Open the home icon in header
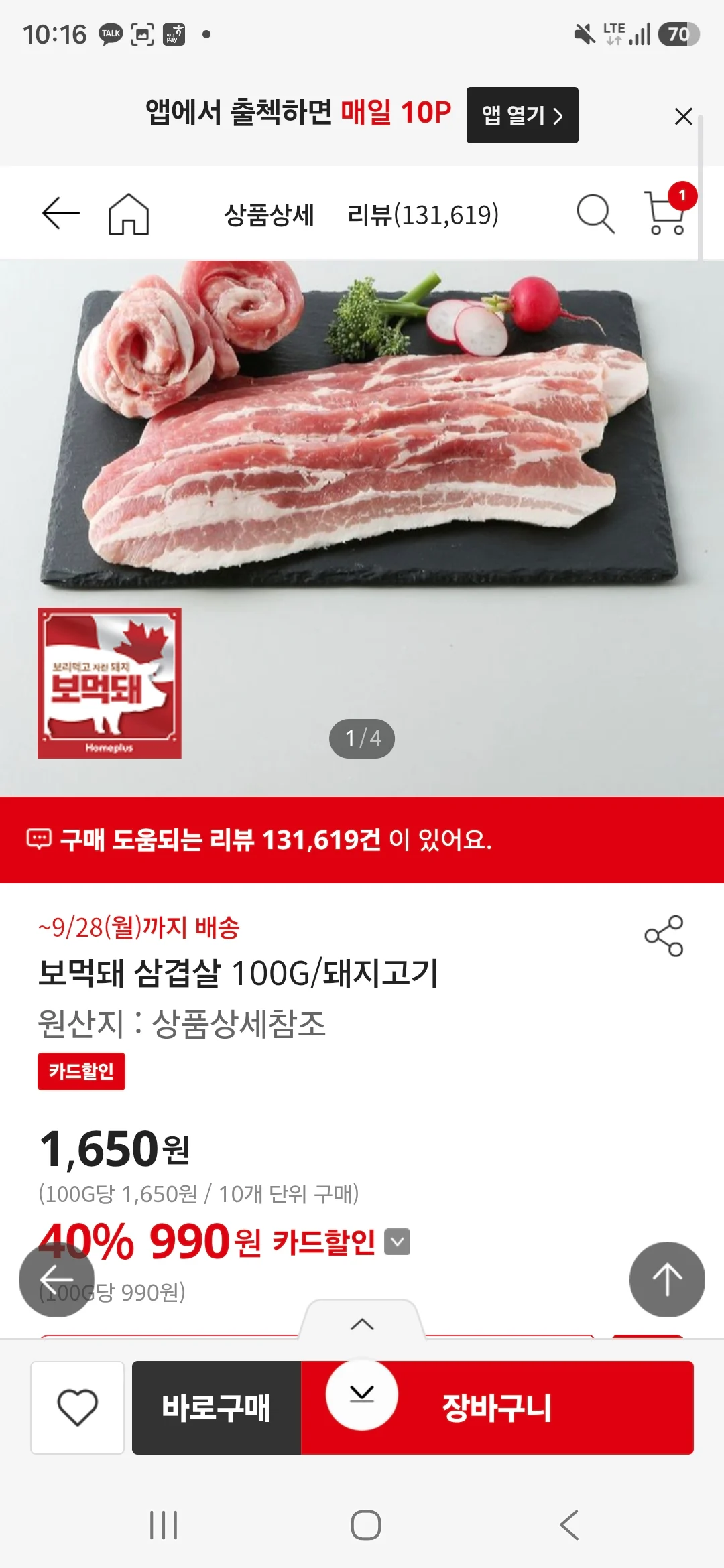Screen dimensions: 724x1568 pos(129,214)
